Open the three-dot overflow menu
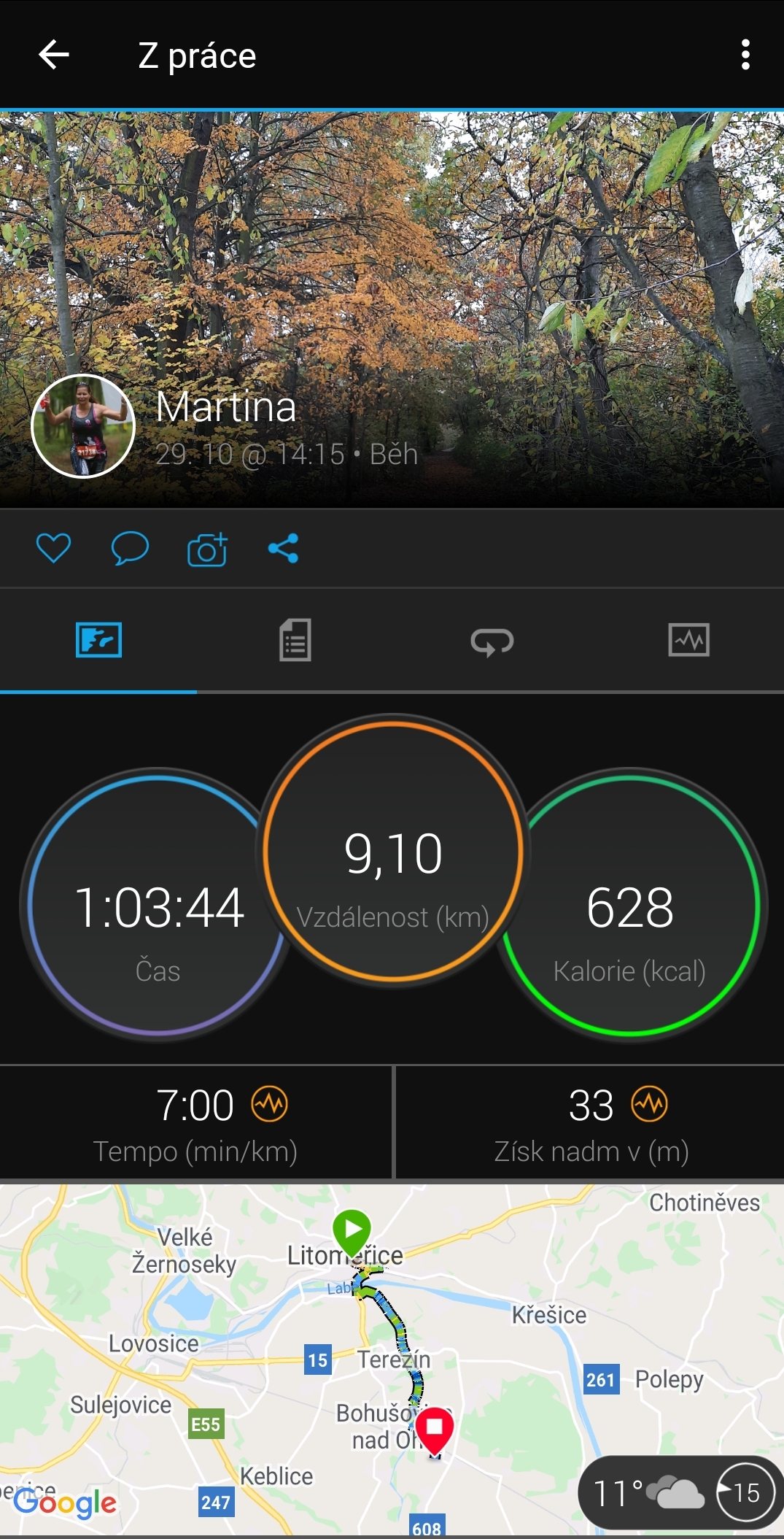 point(745,55)
